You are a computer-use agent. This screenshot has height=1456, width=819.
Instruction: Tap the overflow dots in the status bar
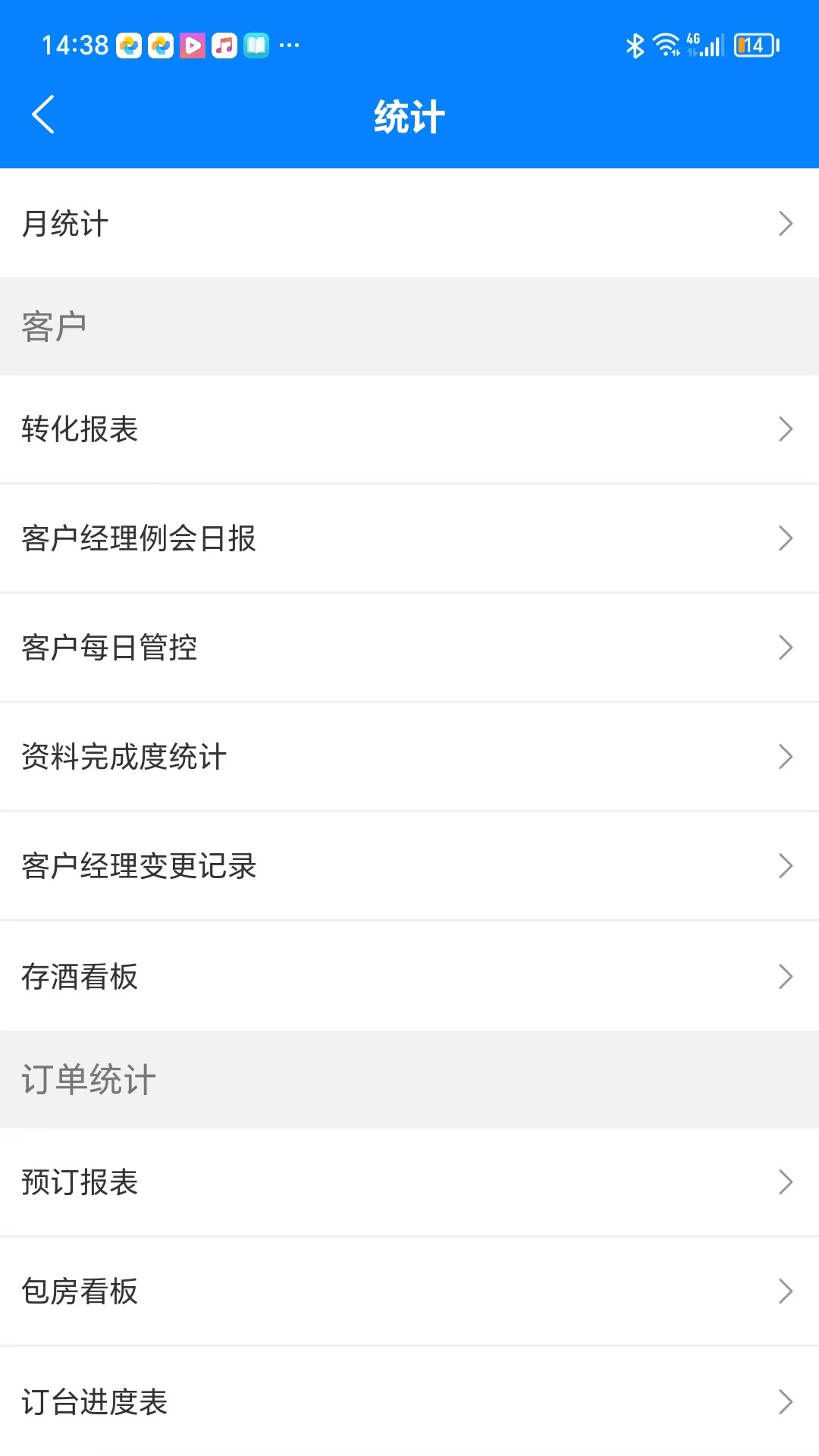(290, 47)
